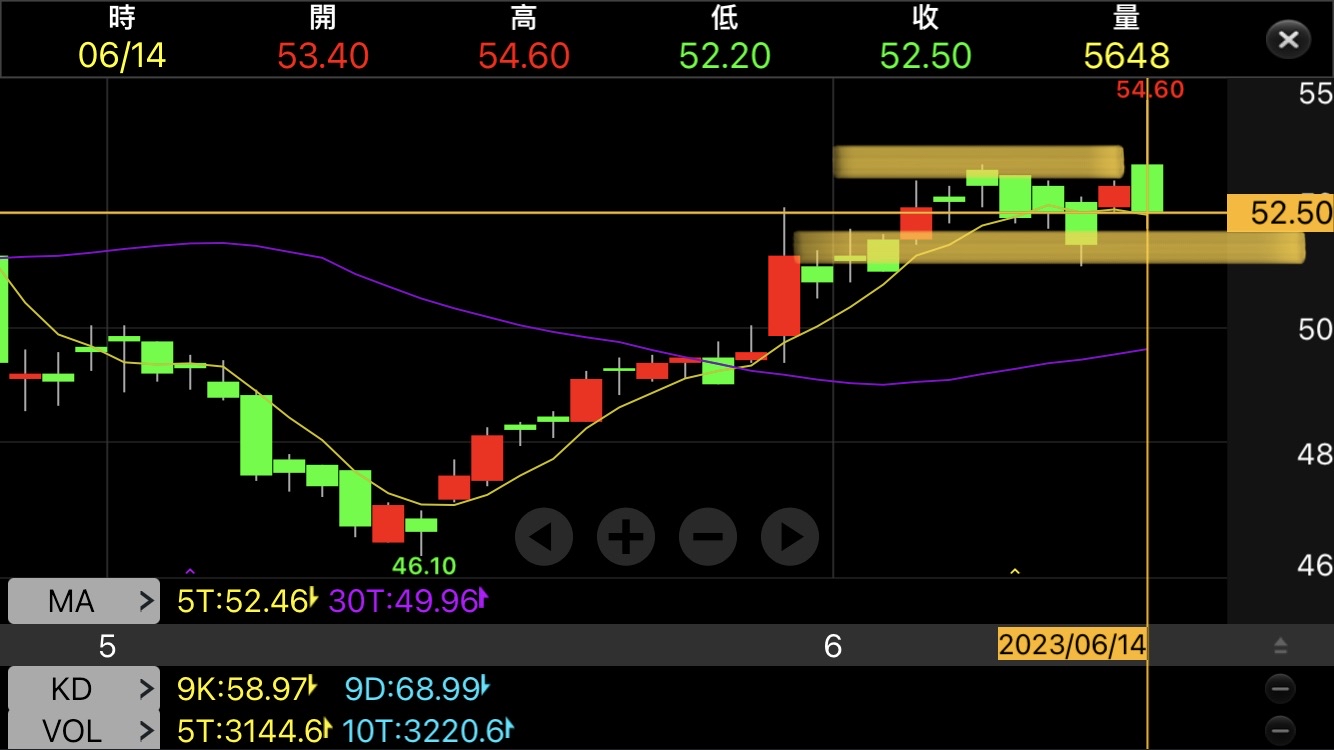Remove the VOL indicator panel
Viewport: 1334px width, 750px height.
coord(1280,730)
